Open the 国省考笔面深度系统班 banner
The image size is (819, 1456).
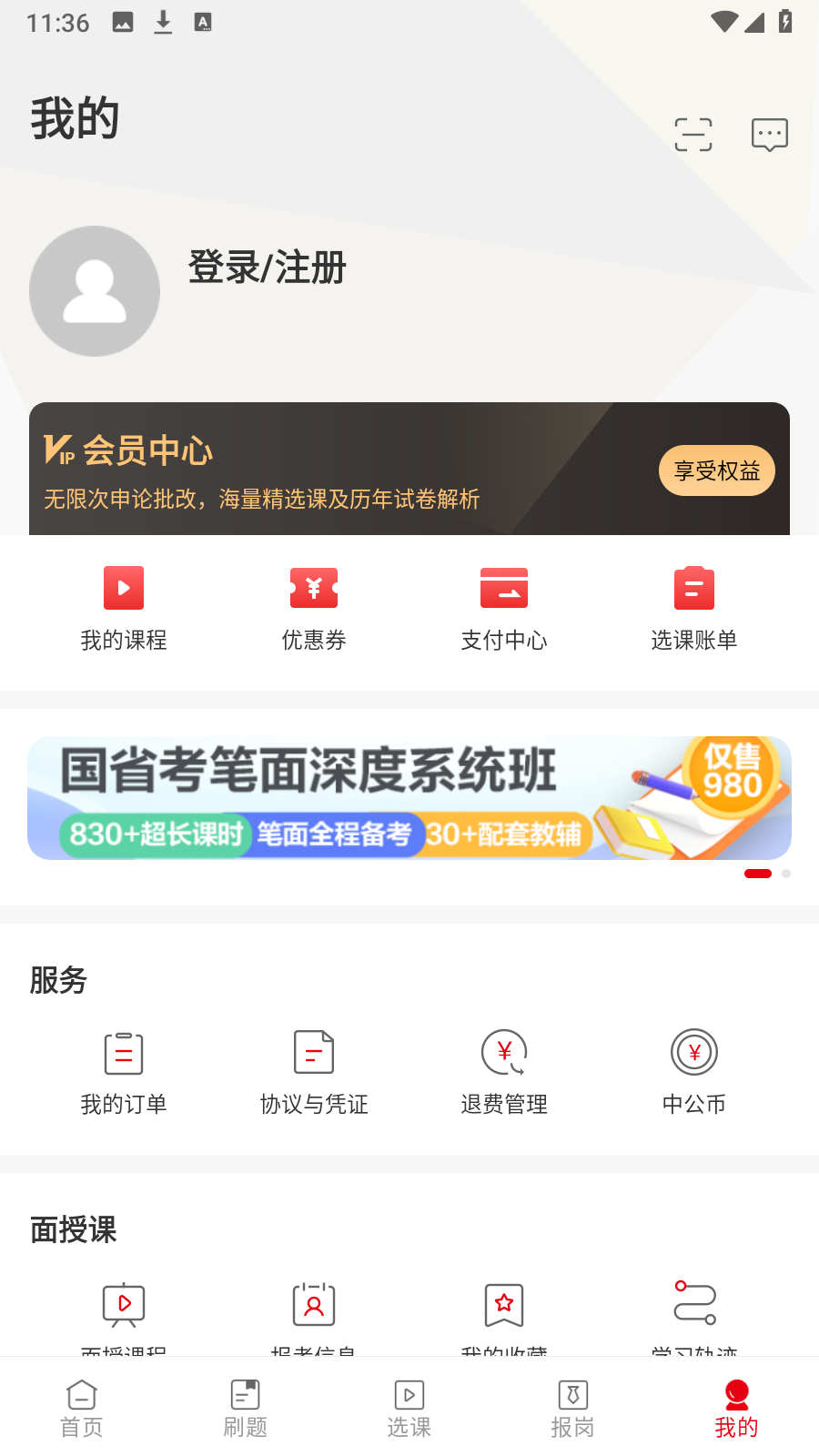(409, 798)
